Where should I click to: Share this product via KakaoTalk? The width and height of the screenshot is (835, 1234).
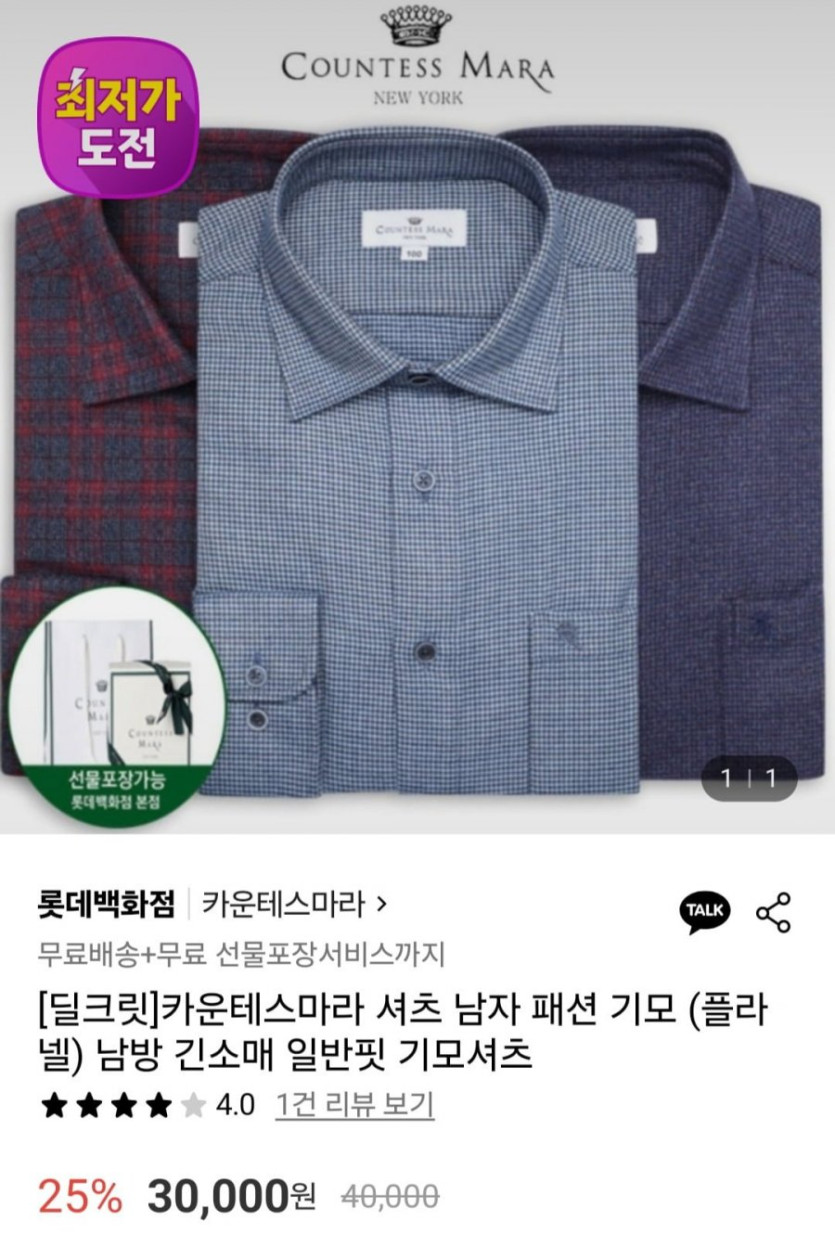pyautogui.click(x=705, y=910)
